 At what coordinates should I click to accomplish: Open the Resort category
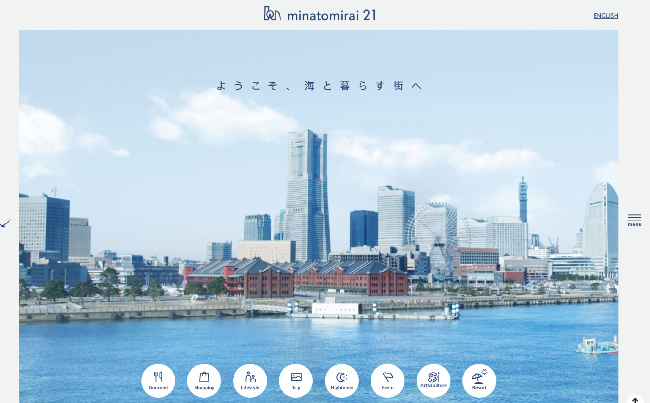pyautogui.click(x=479, y=380)
